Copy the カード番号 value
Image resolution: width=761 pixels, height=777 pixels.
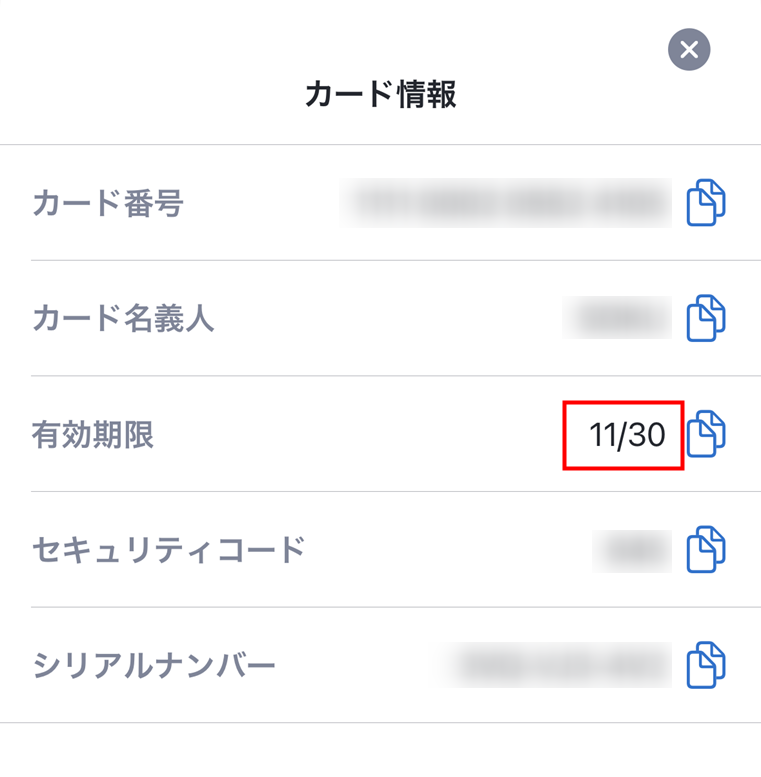click(x=706, y=203)
